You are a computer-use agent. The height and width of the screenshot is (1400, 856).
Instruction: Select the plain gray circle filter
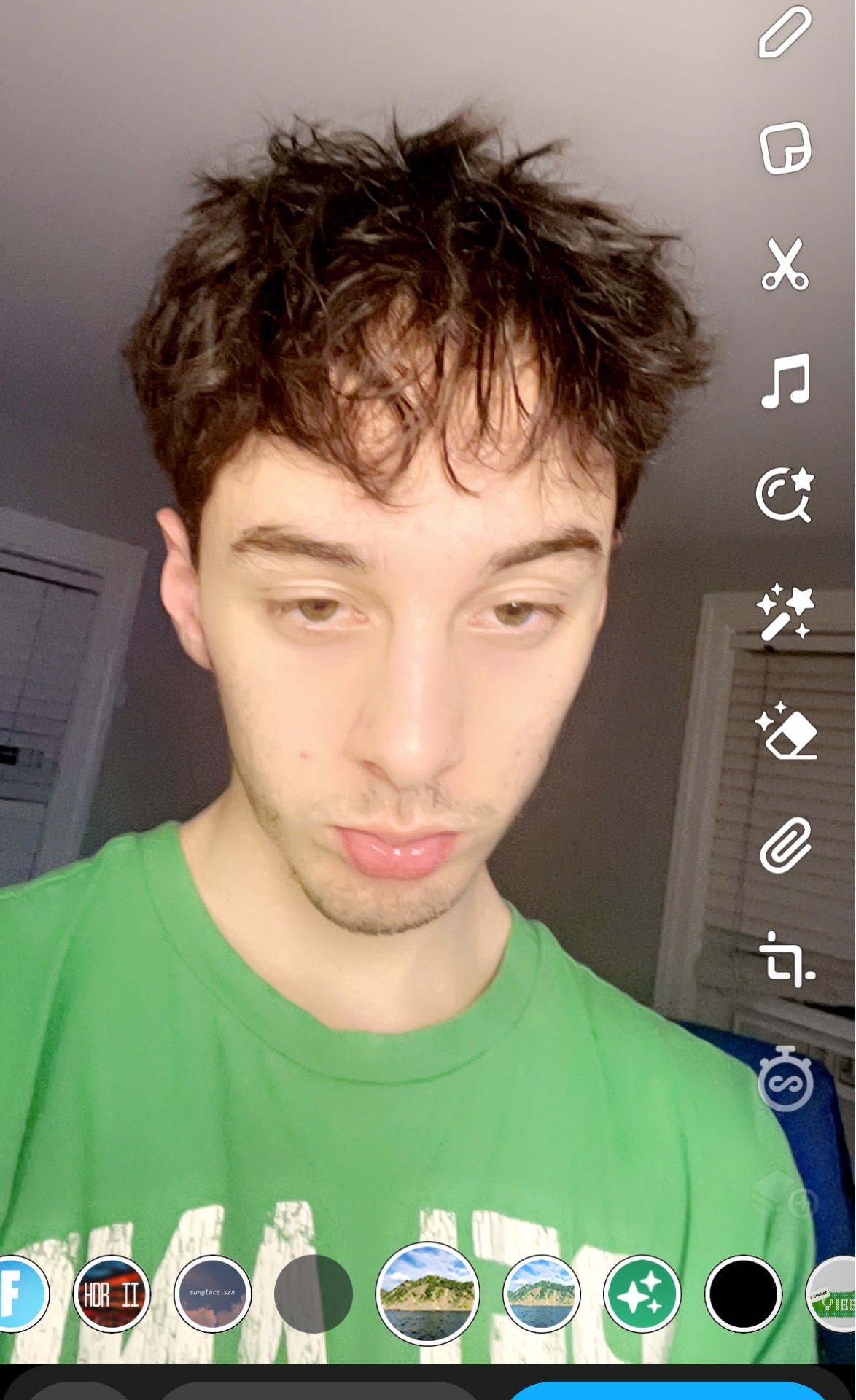tap(314, 1294)
